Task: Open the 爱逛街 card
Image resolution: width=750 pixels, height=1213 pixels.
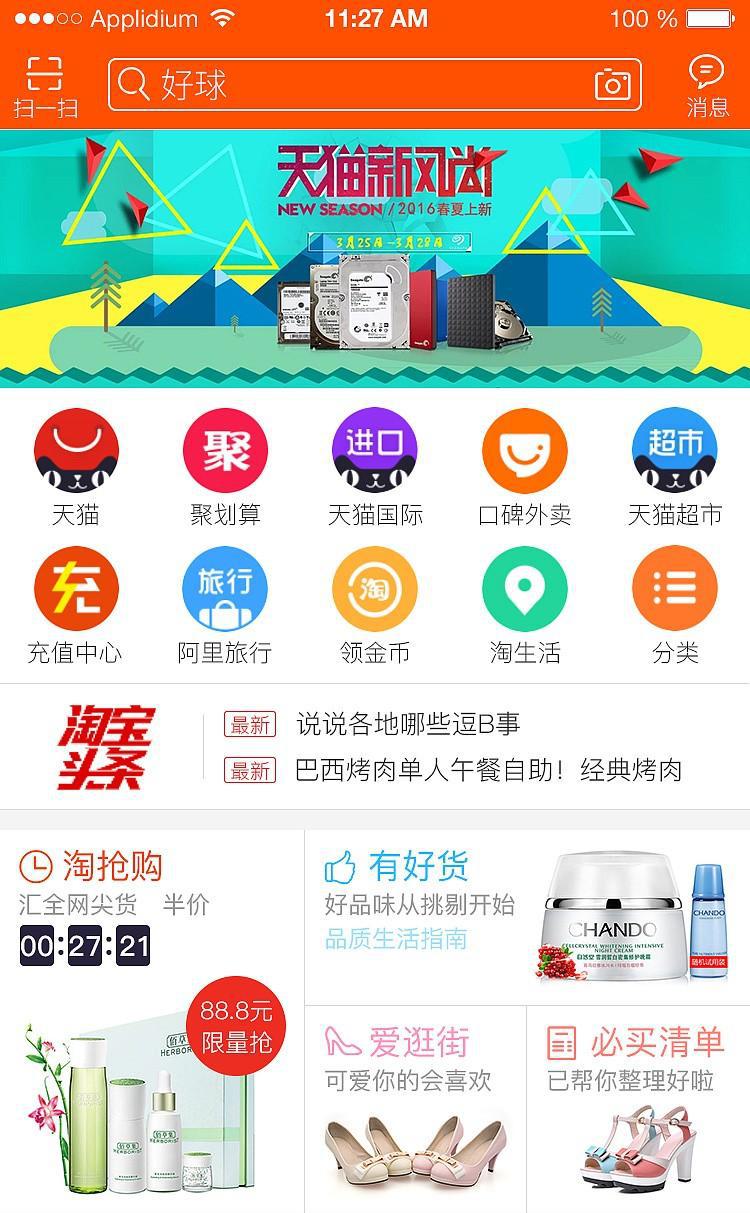Action: pos(415,1109)
